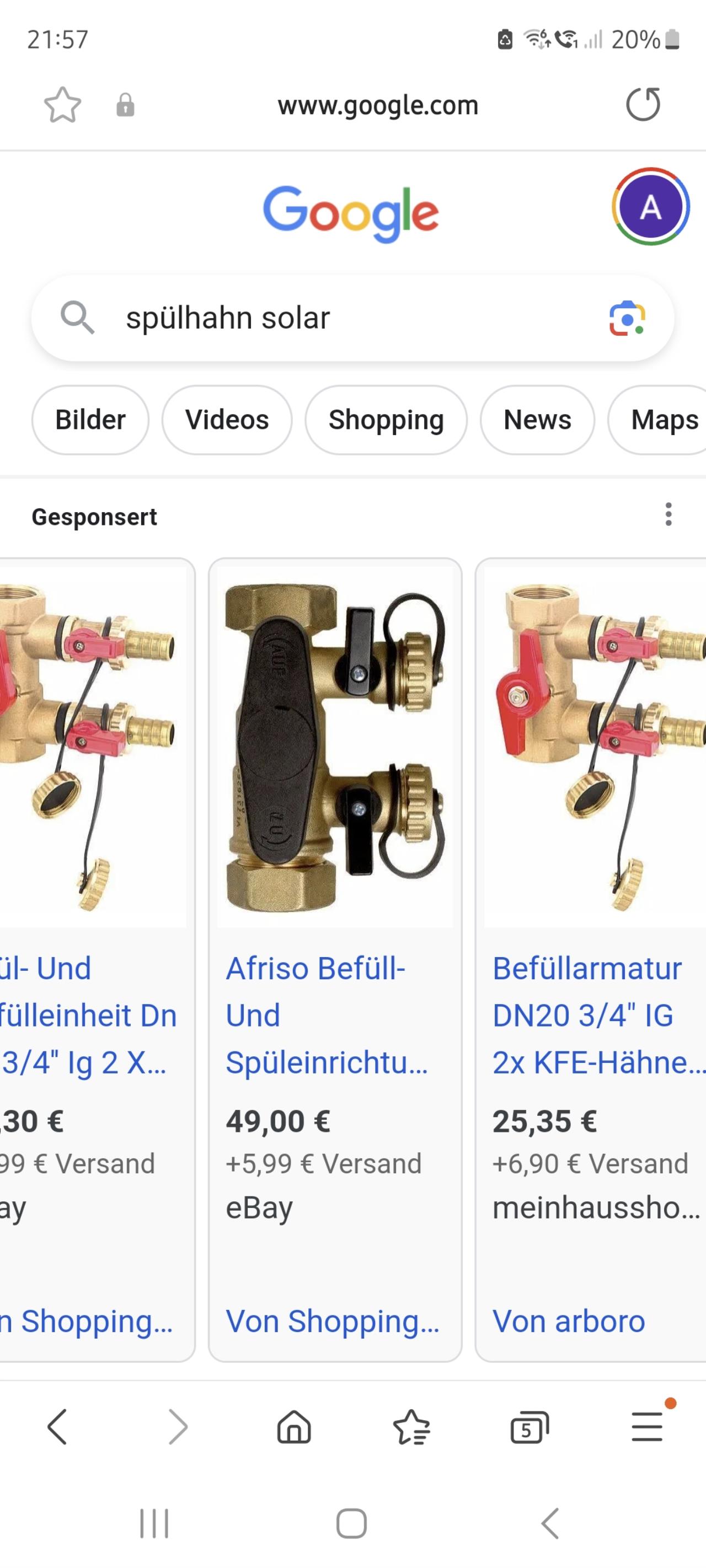Switch to Bilder results
Image resolution: width=706 pixels, height=1568 pixels.
click(x=90, y=420)
